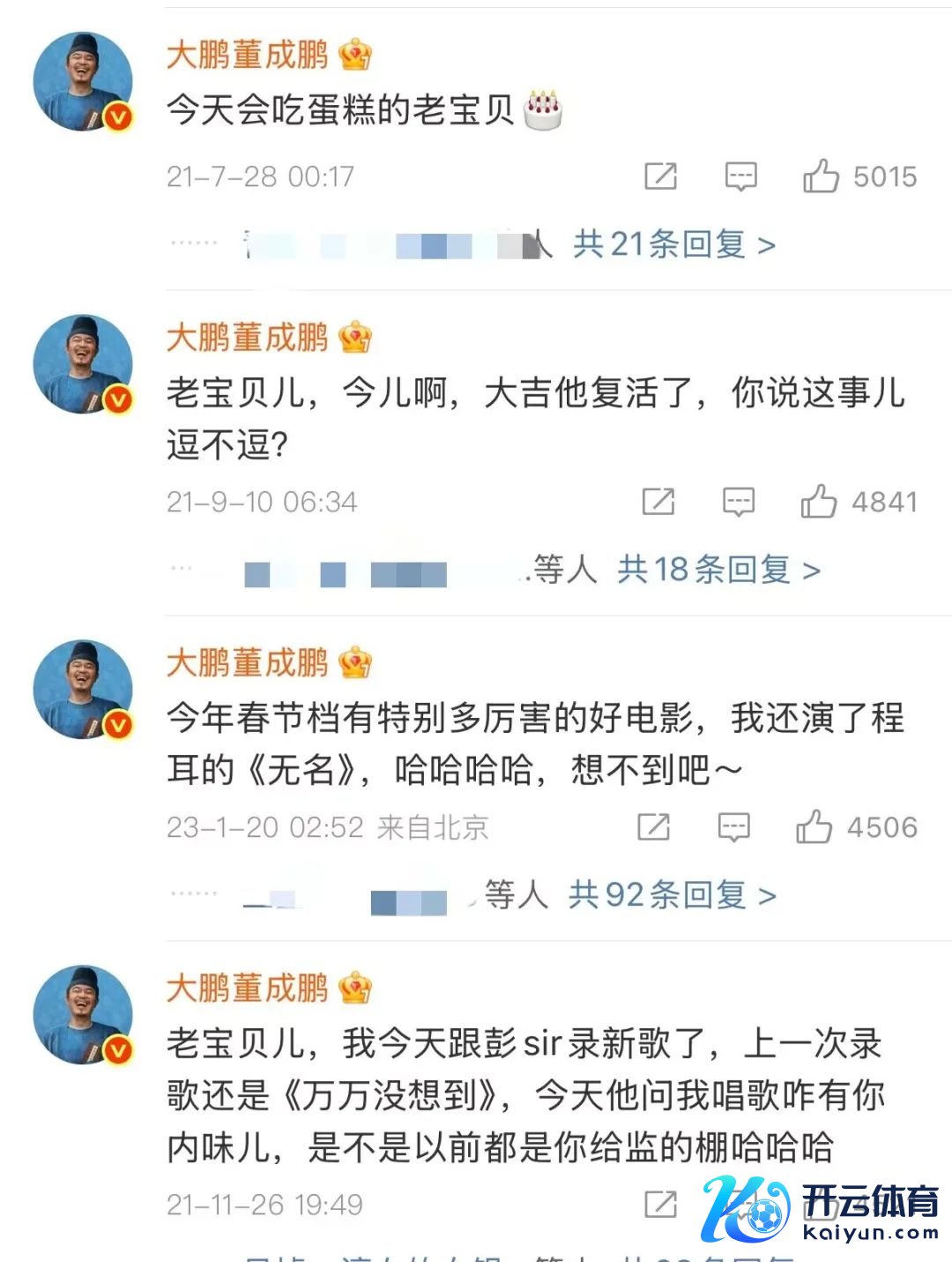This screenshot has height=1262, width=952.
Task: Like the comment "今天会吃蛋糕的老宝贝"
Action: click(x=821, y=176)
